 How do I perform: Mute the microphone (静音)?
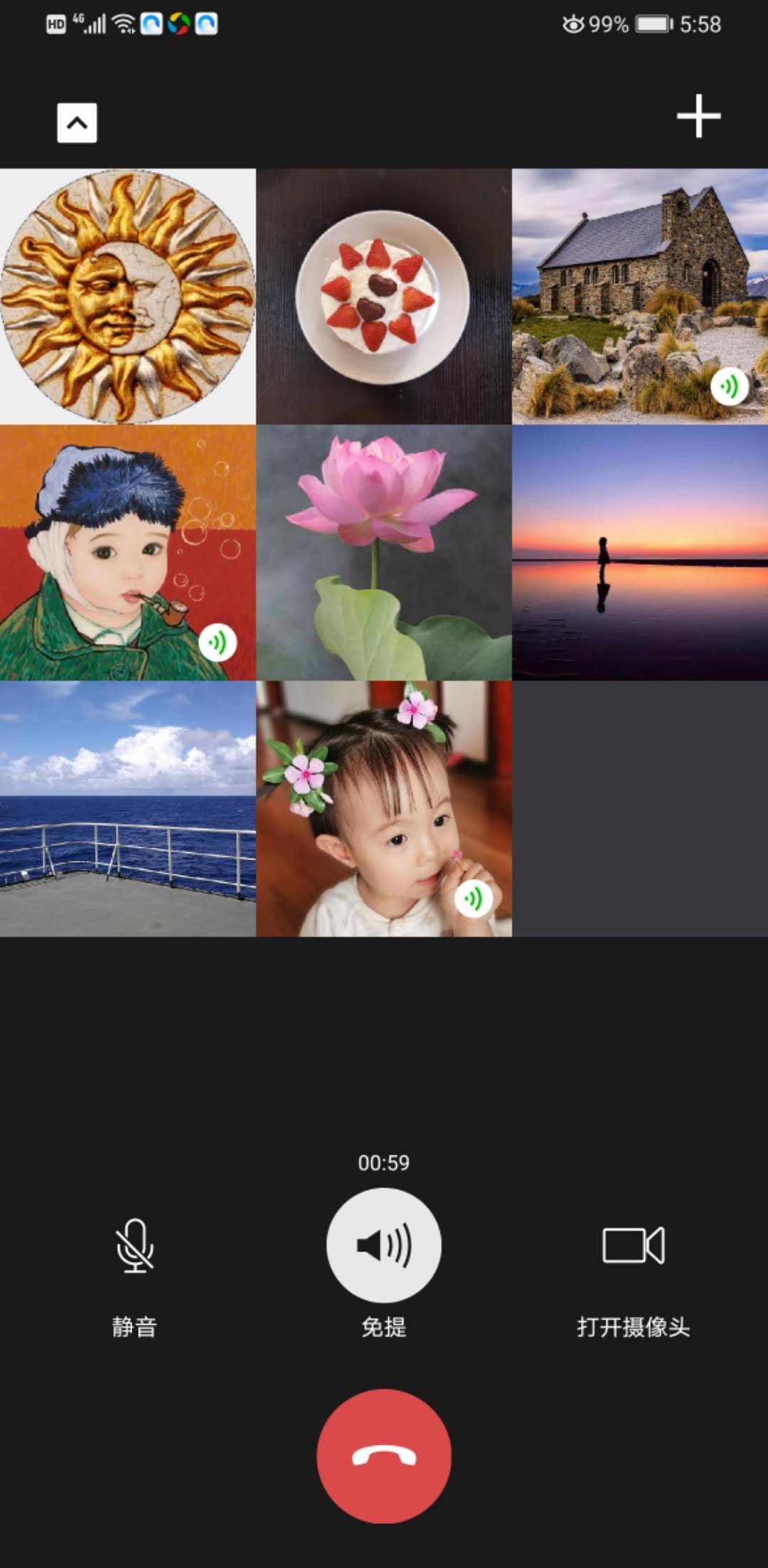[x=134, y=1246]
